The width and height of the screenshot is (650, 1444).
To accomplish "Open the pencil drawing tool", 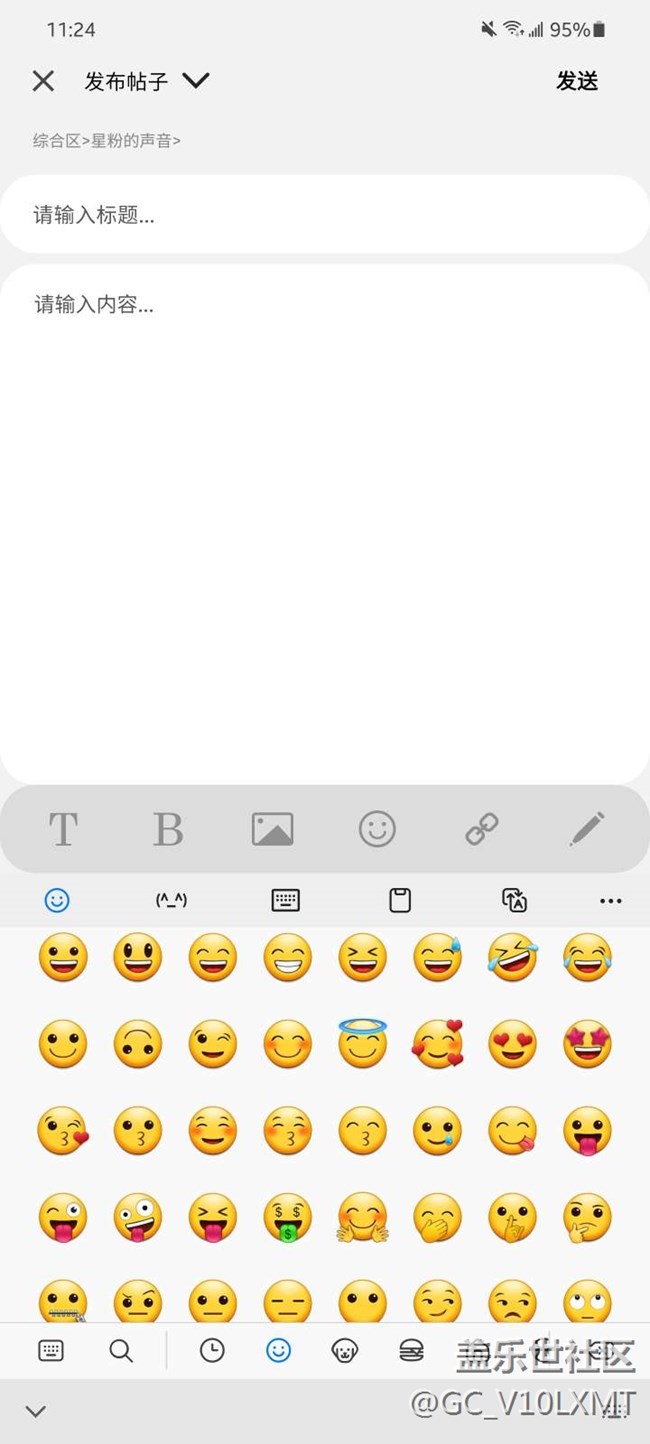I will (587, 829).
